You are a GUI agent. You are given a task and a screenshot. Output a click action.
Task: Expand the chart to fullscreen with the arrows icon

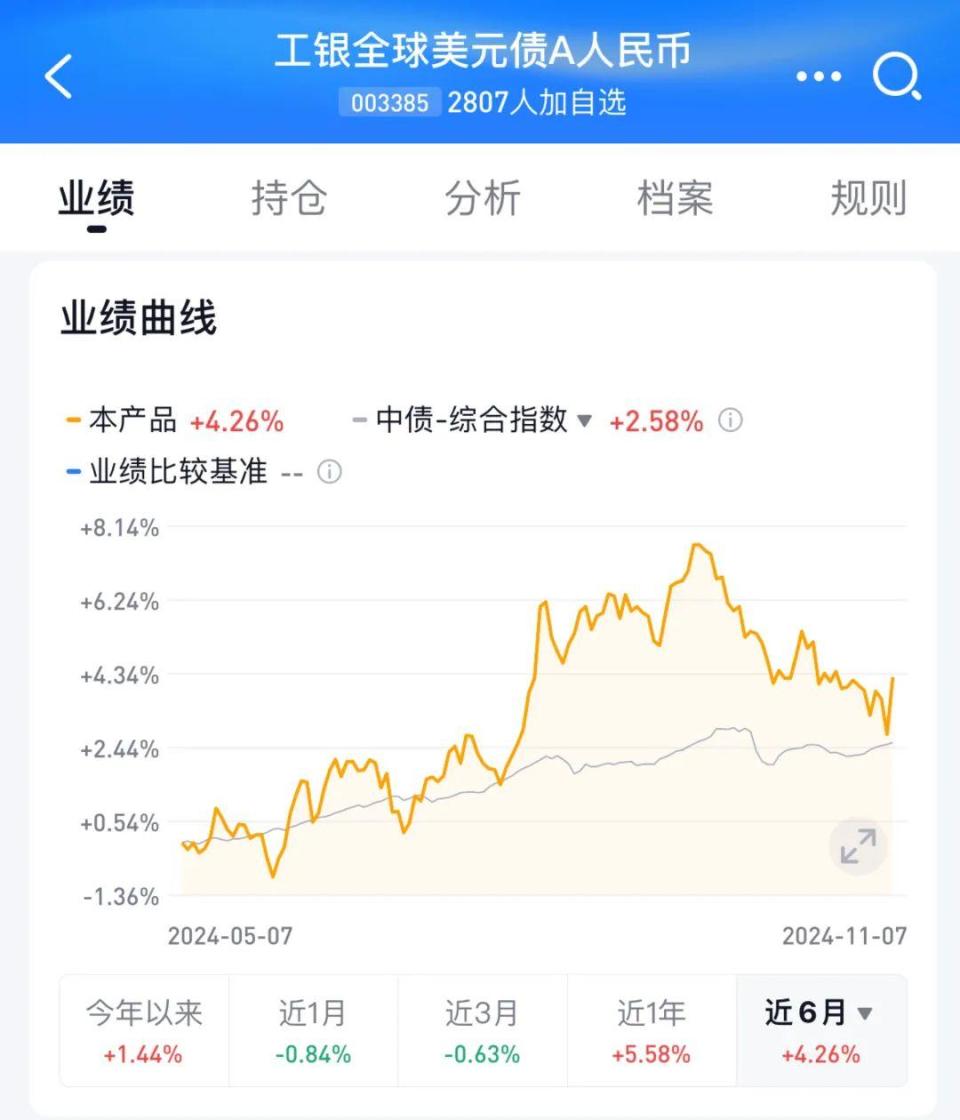pyautogui.click(x=857, y=846)
